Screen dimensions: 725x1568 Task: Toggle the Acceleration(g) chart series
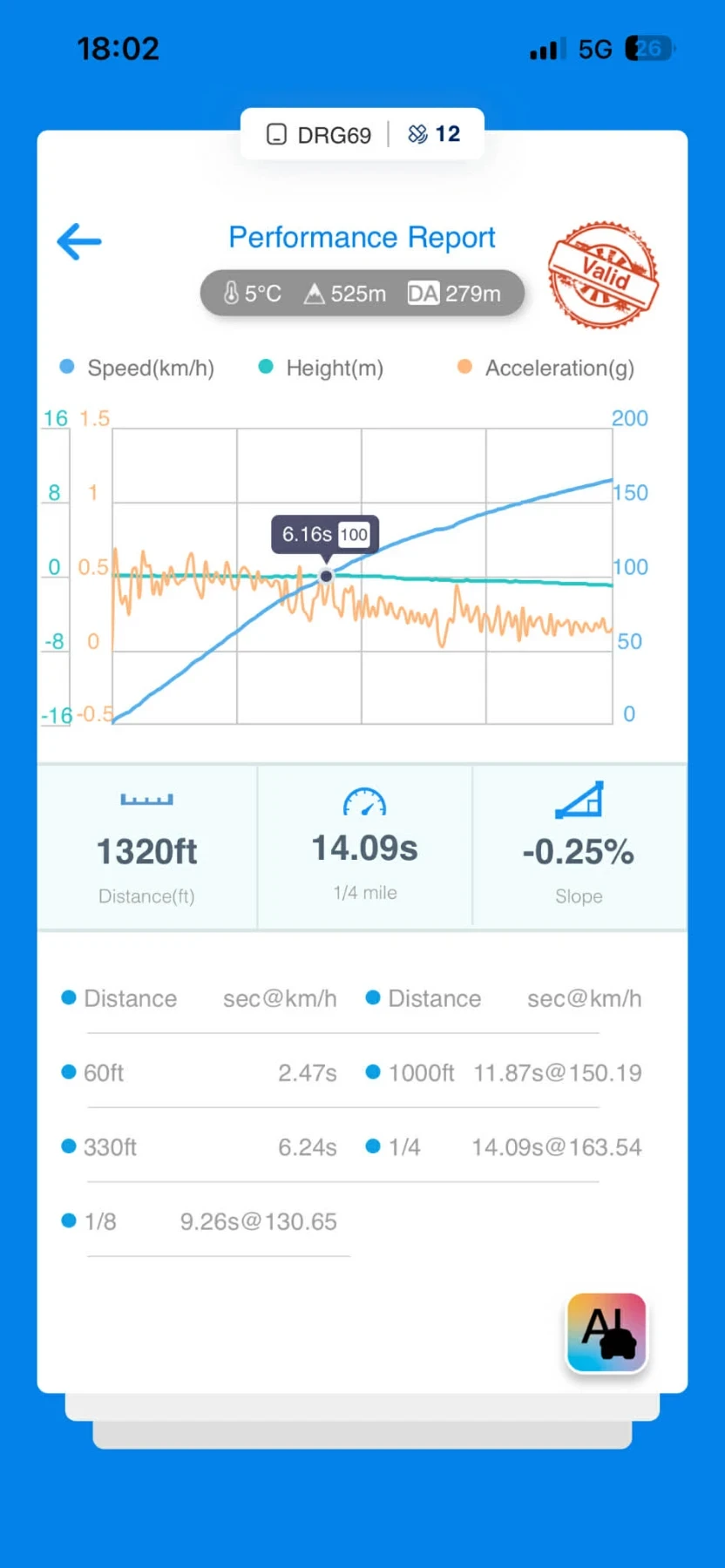point(546,368)
